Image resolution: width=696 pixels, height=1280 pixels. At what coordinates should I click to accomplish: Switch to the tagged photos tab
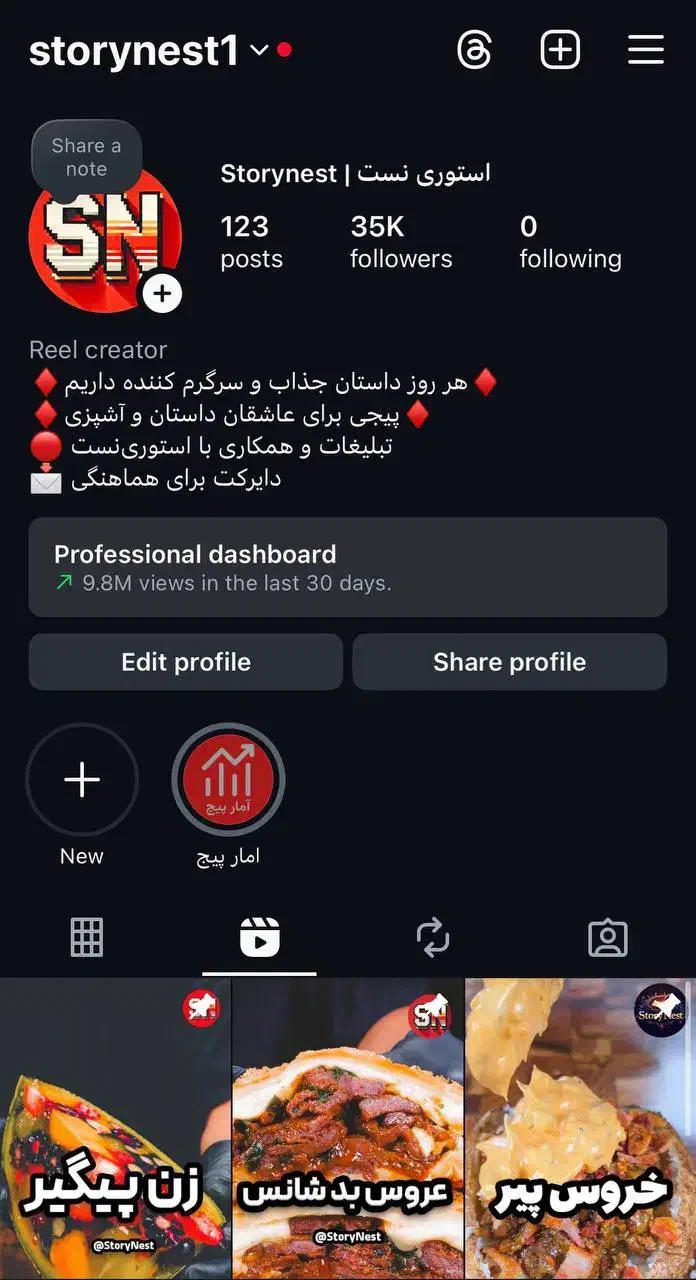point(607,938)
